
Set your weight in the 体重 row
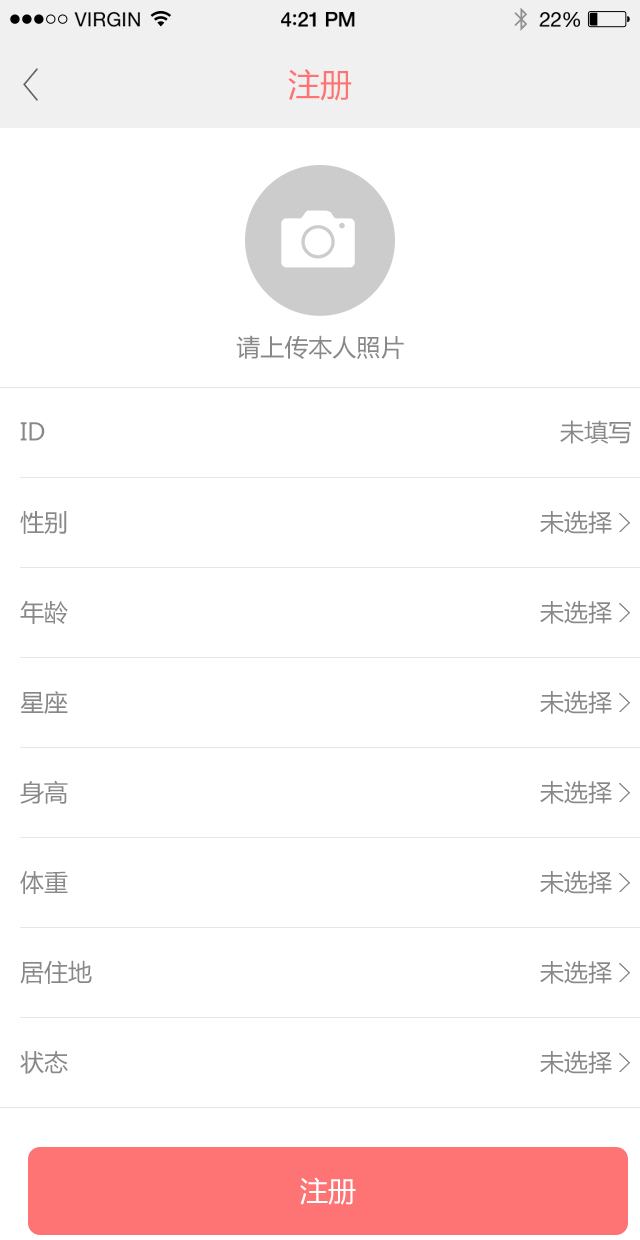click(x=320, y=883)
